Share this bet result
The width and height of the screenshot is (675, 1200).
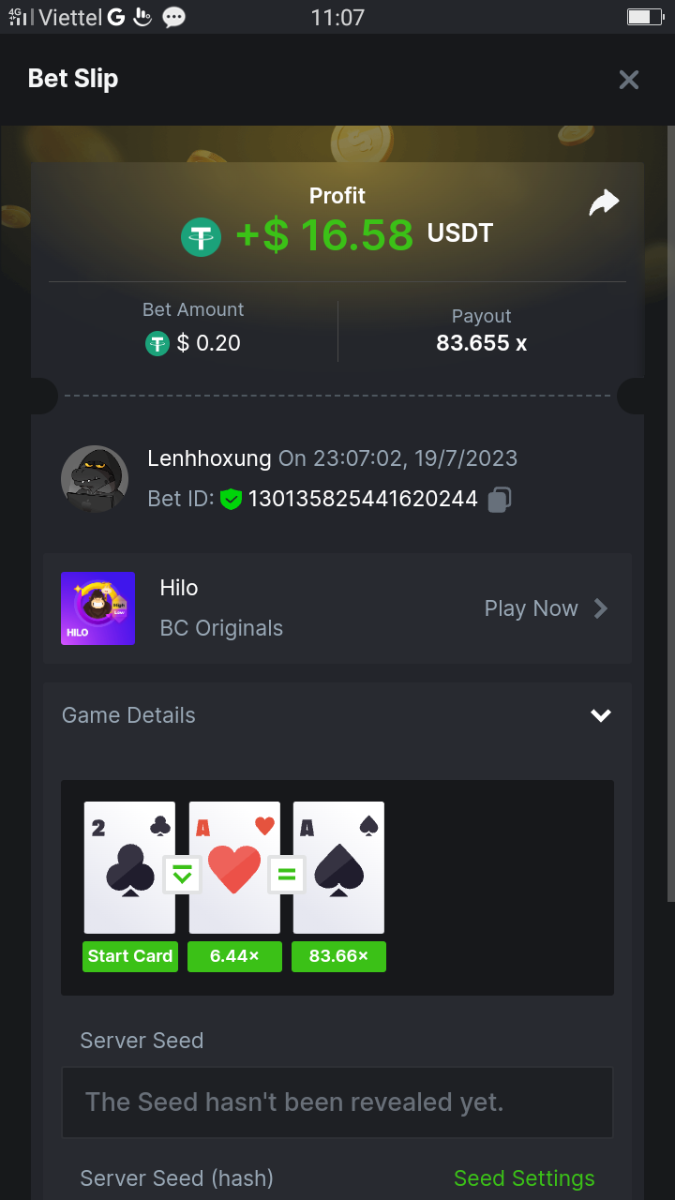coord(604,203)
